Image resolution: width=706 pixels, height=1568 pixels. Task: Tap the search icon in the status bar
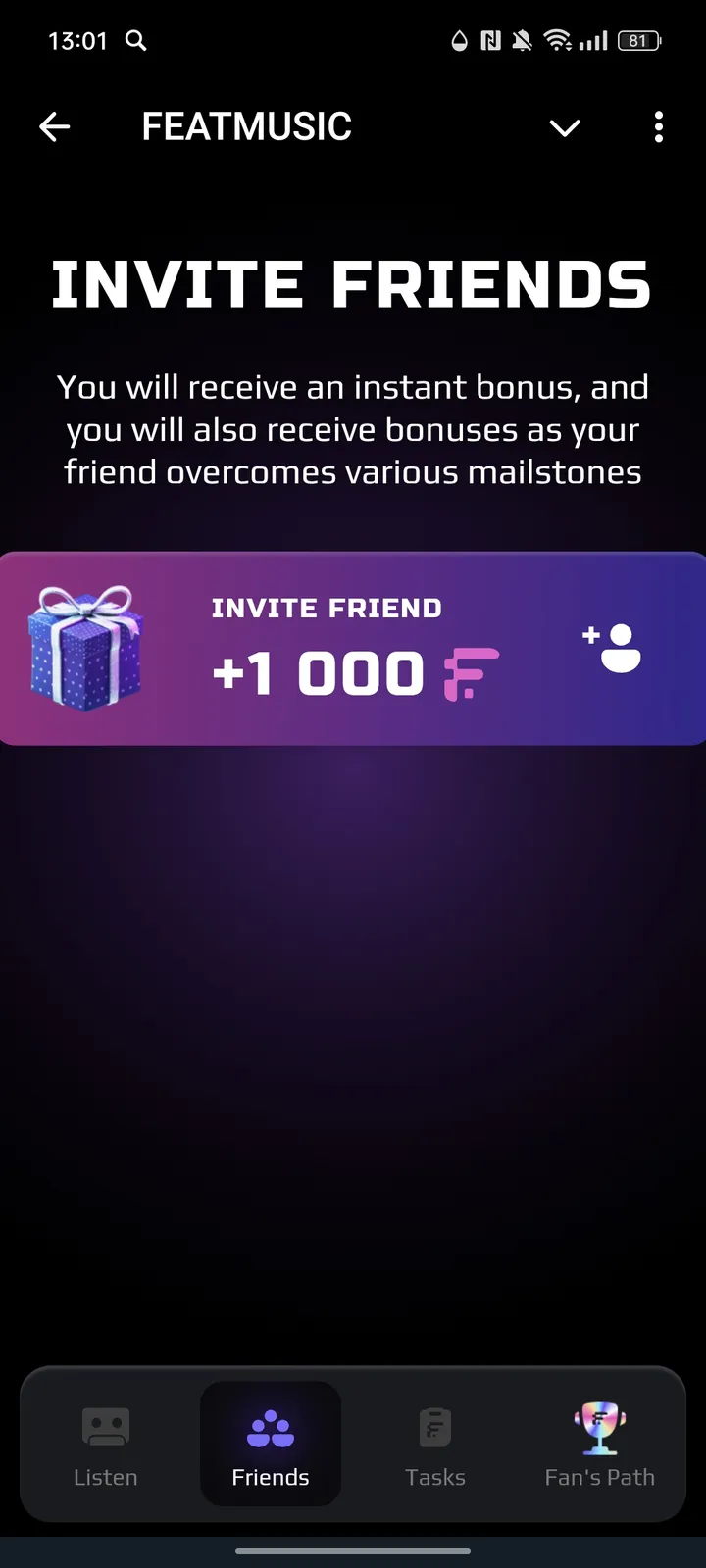tap(135, 41)
